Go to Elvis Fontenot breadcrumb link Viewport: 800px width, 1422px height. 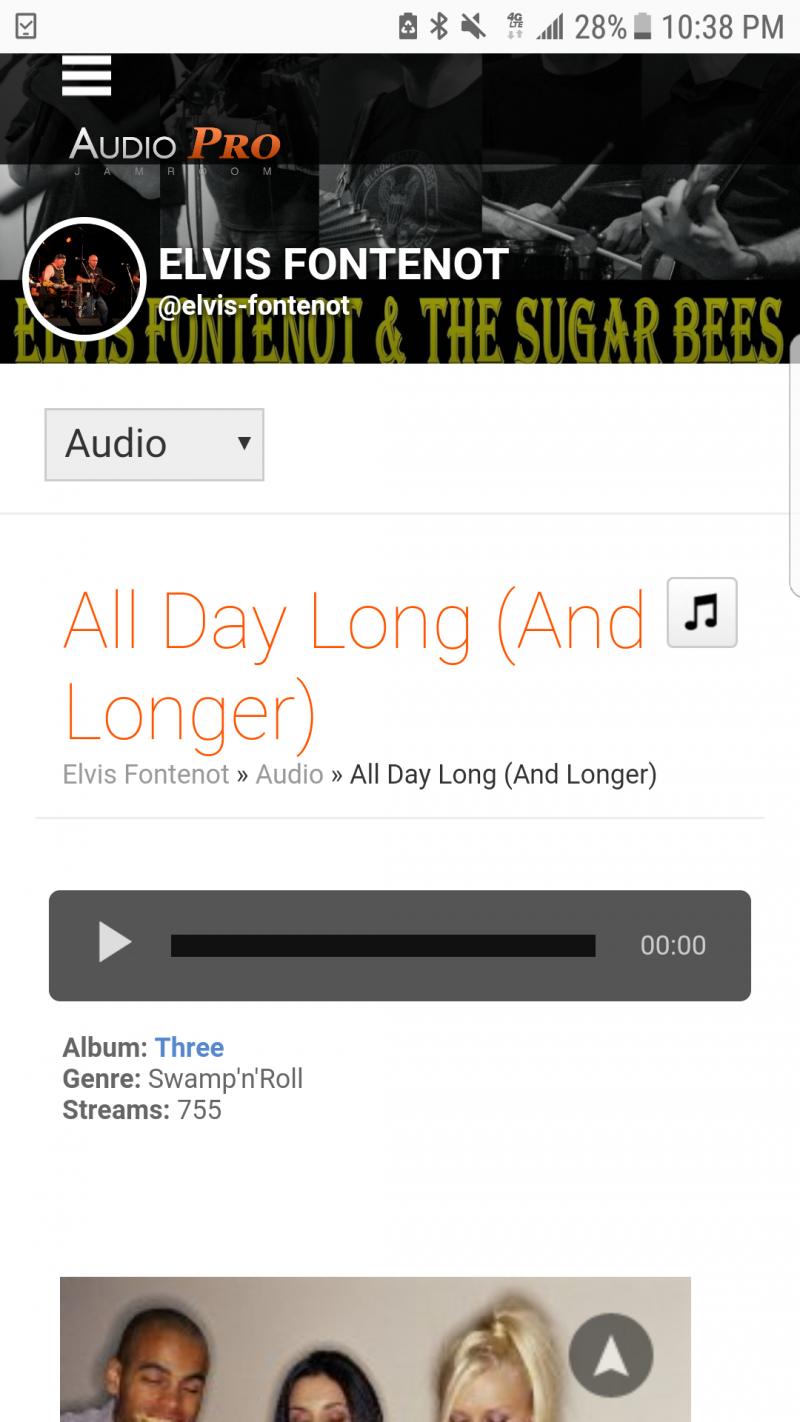click(x=146, y=774)
